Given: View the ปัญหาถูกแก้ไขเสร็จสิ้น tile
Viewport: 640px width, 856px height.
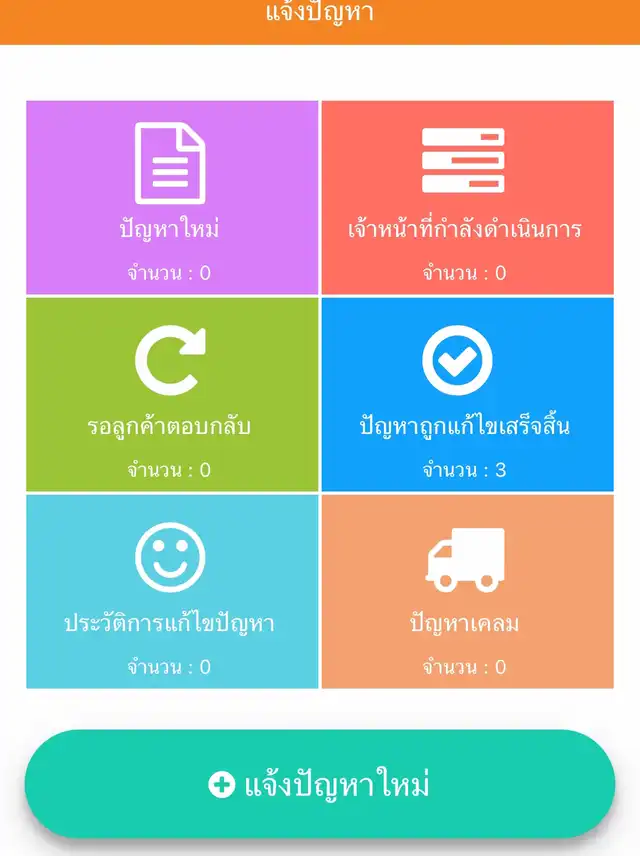Looking at the screenshot, I should click(x=467, y=394).
